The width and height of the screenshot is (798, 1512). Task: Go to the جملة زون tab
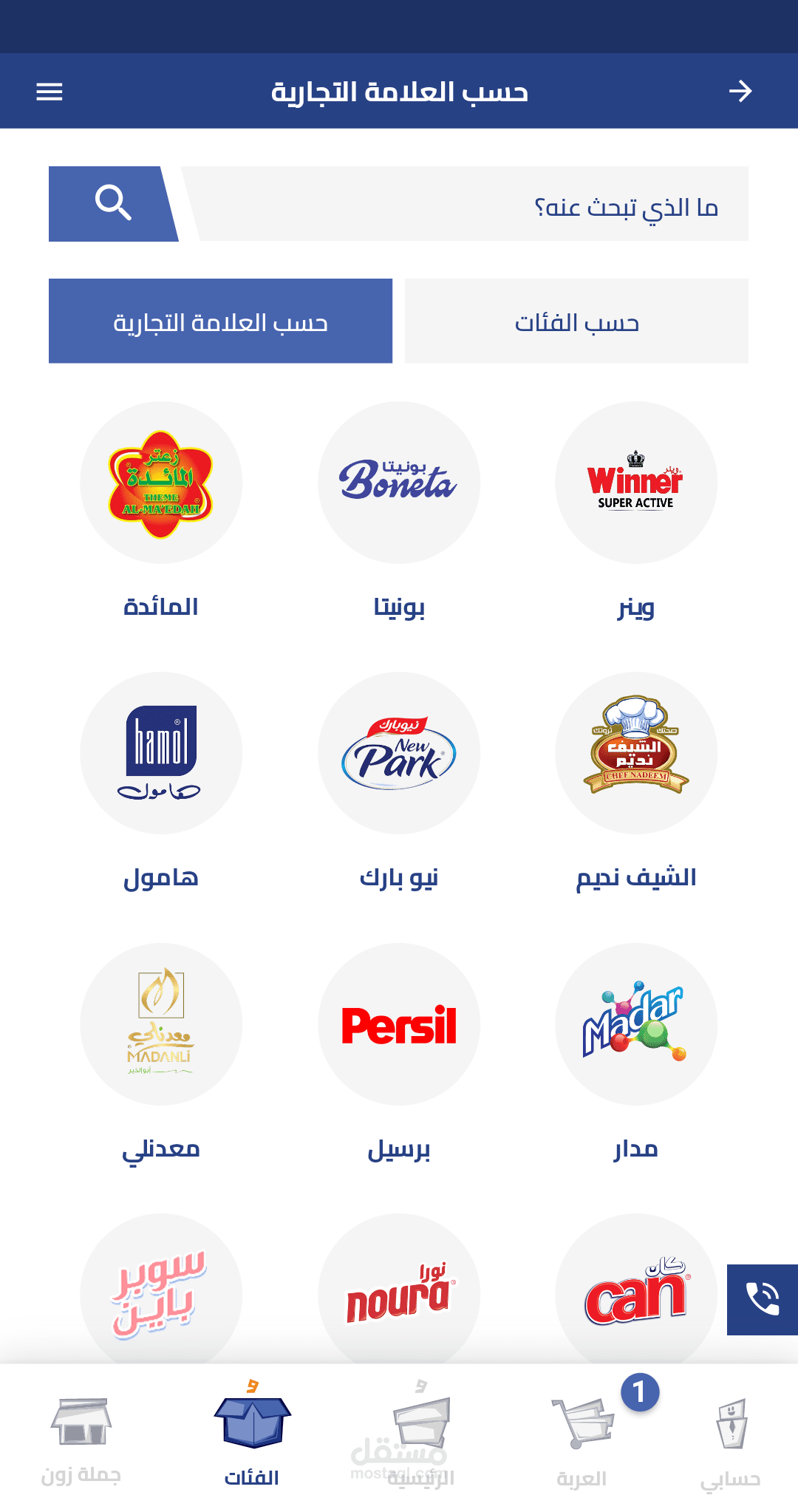click(x=81, y=1437)
